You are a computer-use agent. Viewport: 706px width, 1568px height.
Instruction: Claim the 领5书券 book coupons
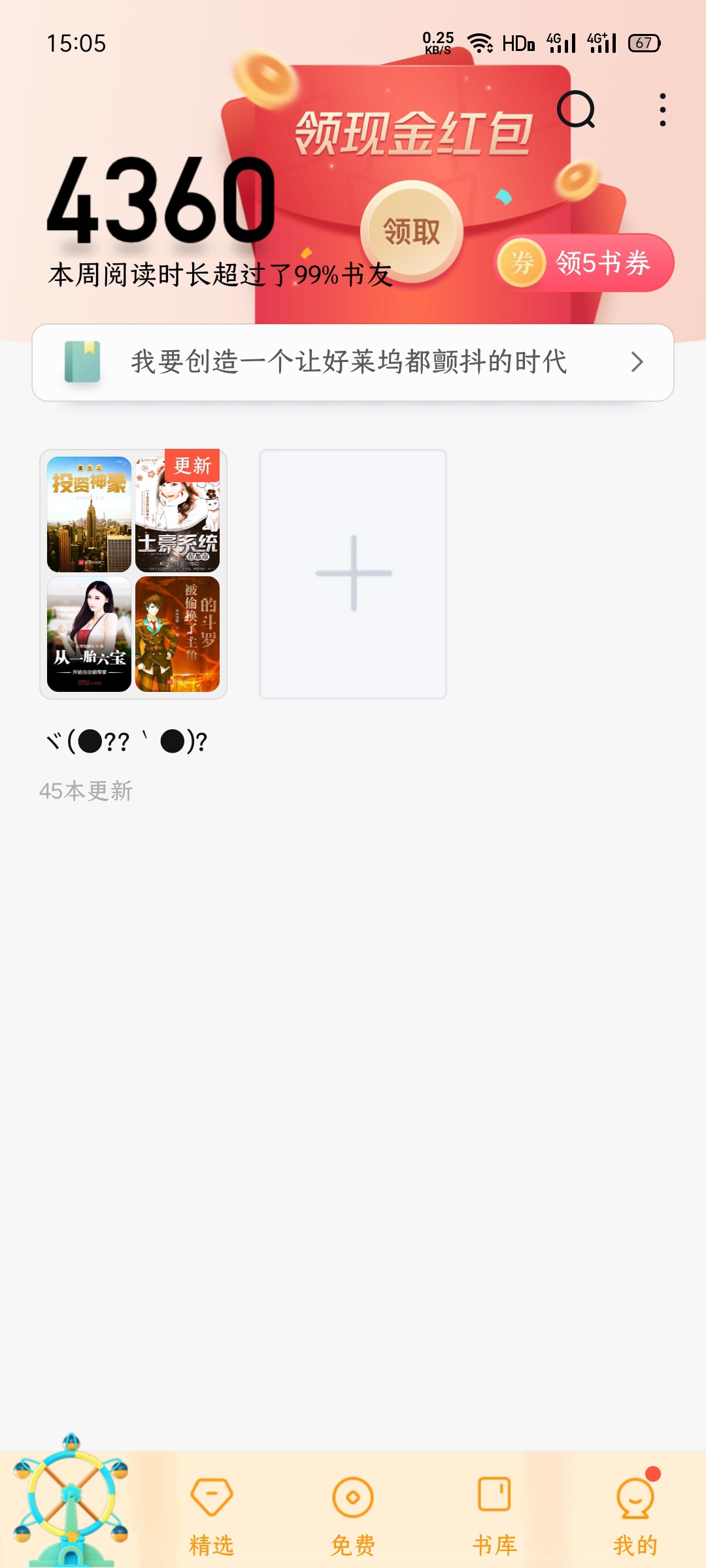point(584,263)
